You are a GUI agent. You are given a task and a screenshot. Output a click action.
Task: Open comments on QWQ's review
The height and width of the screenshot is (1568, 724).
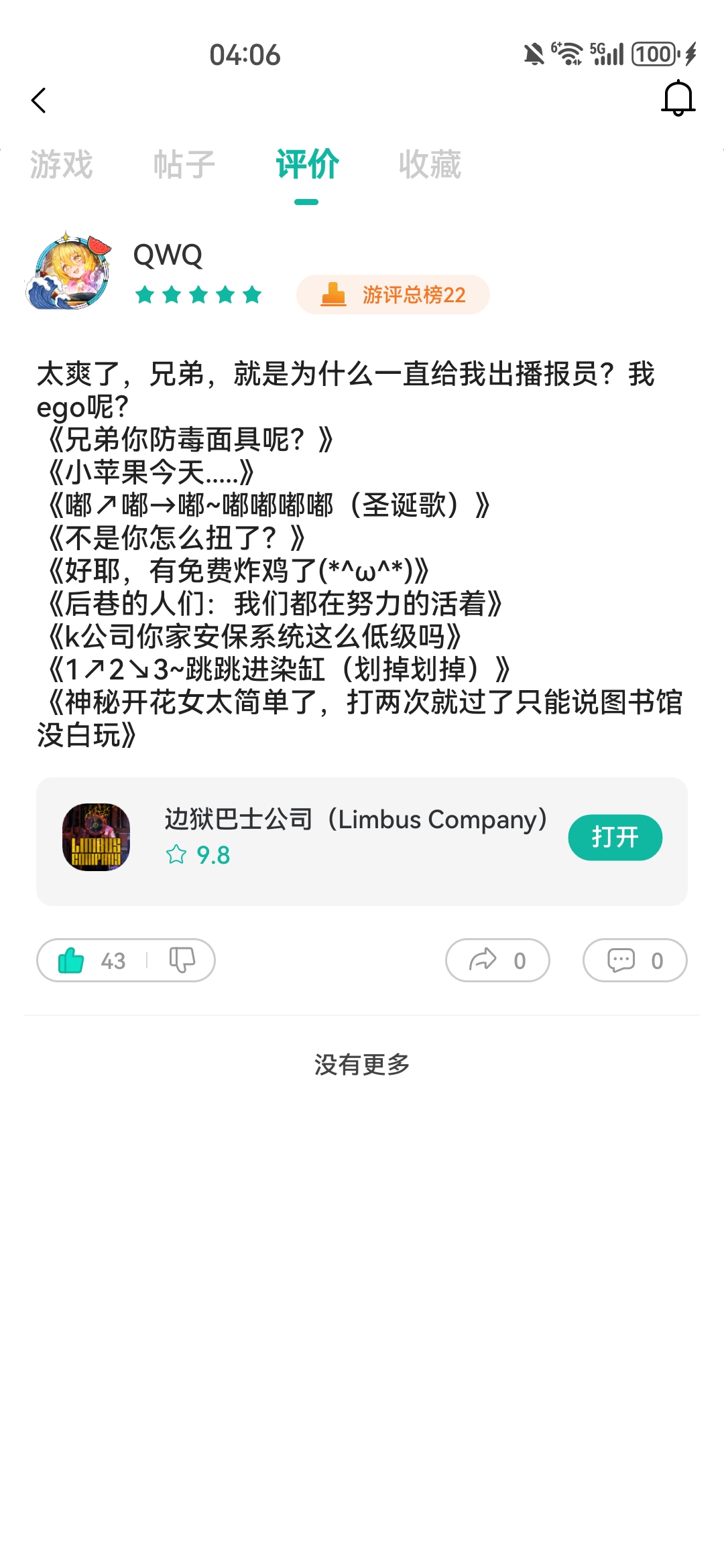[635, 960]
